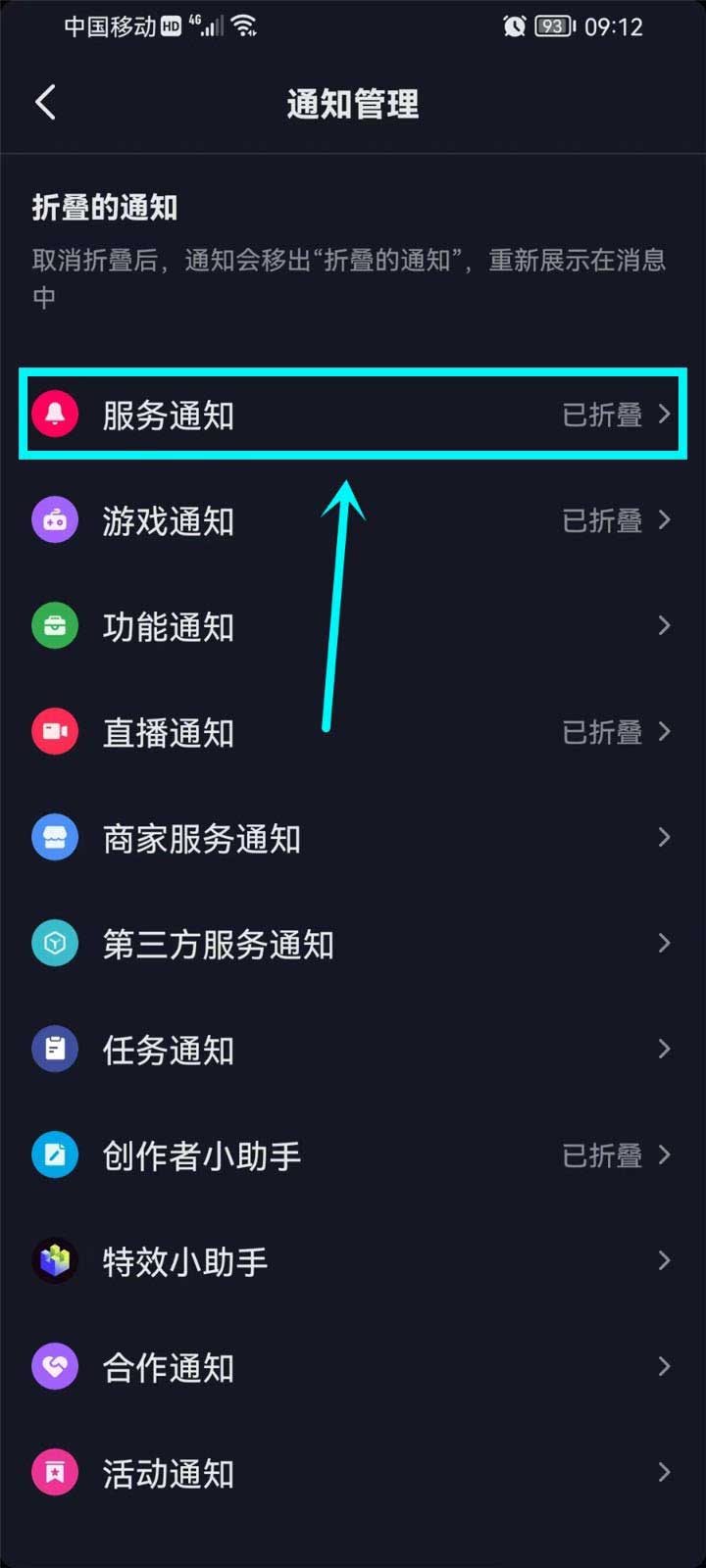Tap the 直播通知 camera icon

55,732
